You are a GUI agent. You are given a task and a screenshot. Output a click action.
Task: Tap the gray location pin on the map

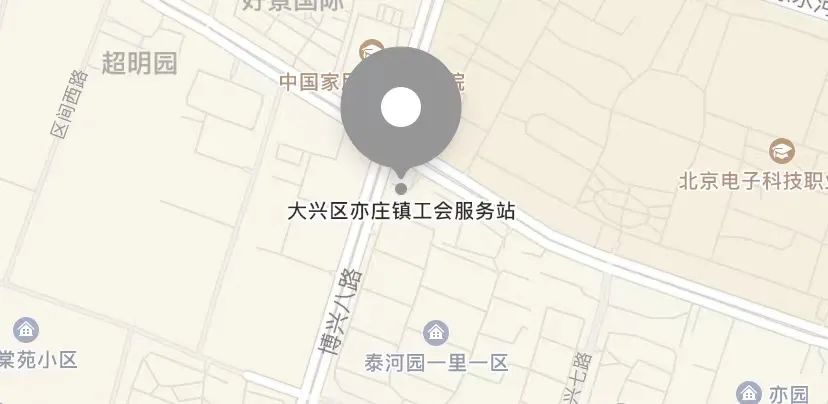(400, 108)
